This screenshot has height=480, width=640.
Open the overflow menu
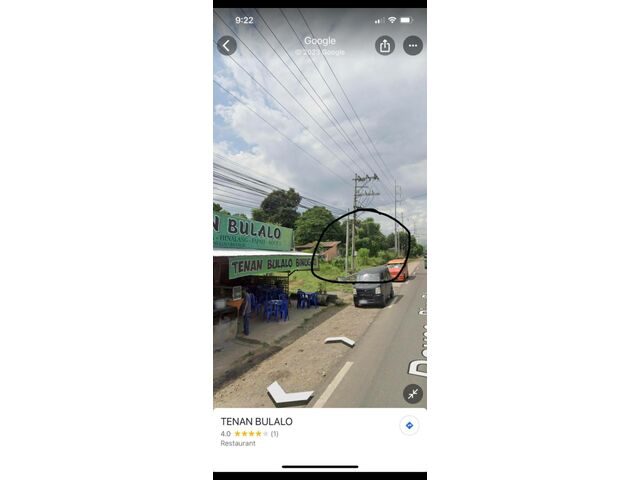pyautogui.click(x=413, y=45)
